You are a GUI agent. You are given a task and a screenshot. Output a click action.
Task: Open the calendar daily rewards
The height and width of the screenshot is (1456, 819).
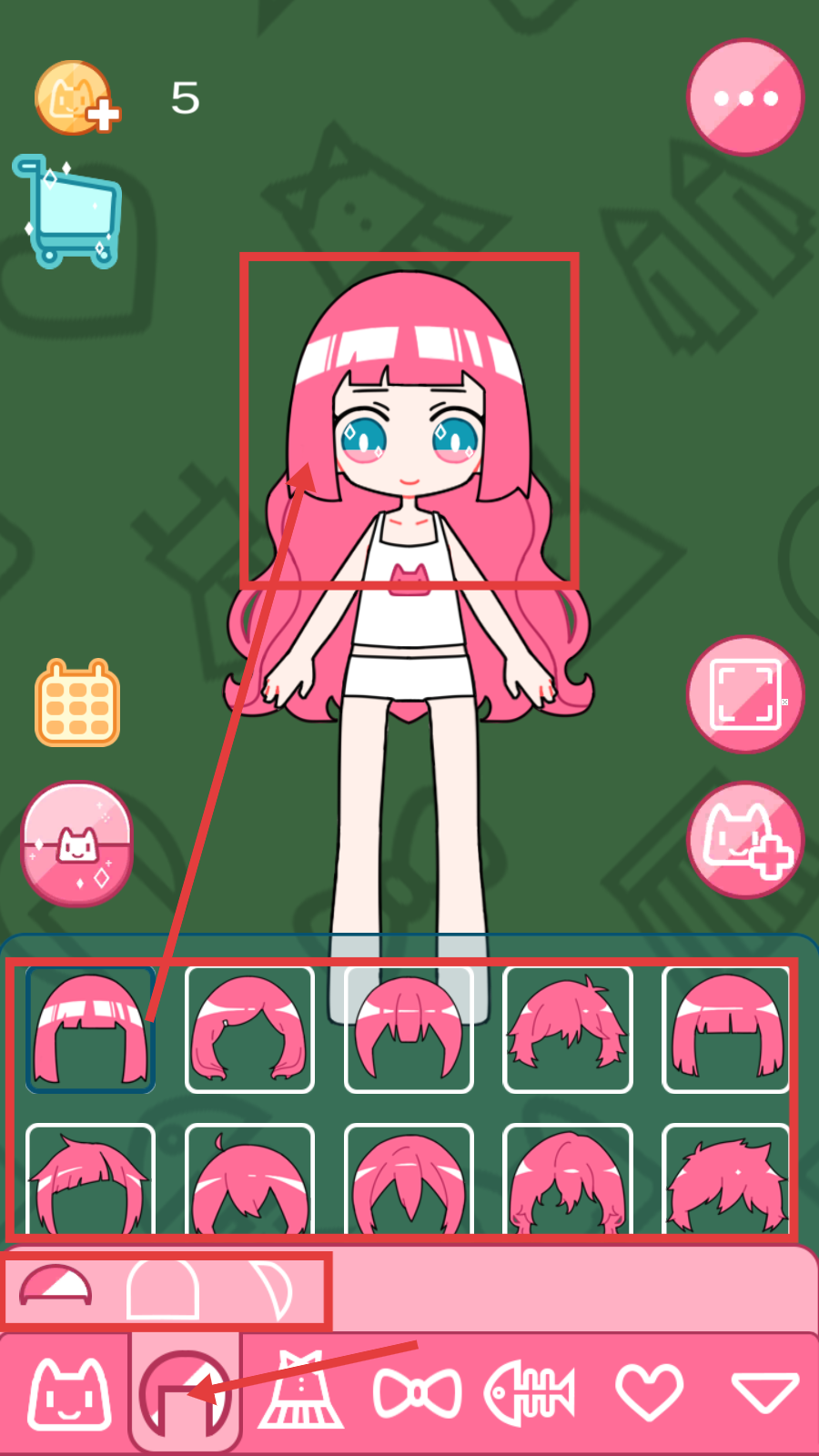77,703
